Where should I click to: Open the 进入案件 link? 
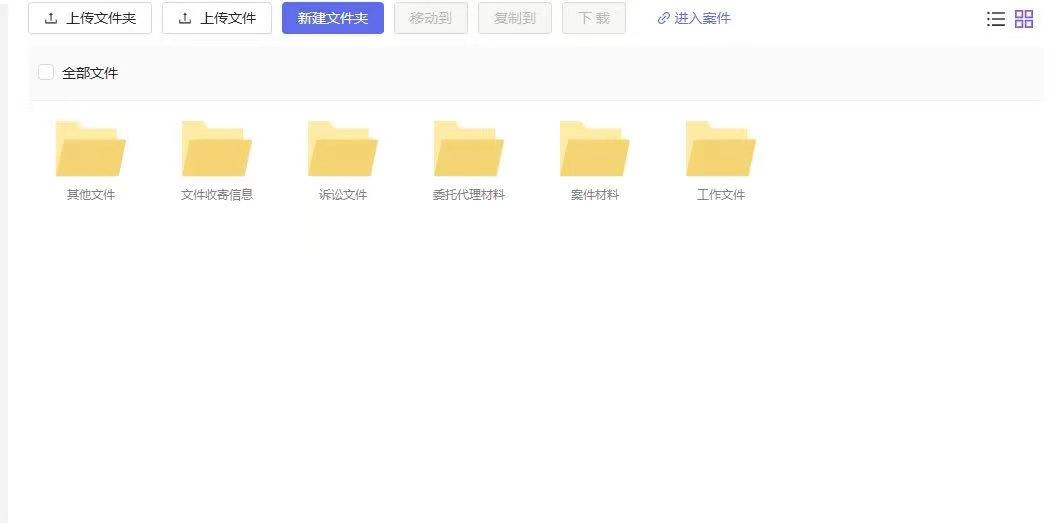[694, 18]
